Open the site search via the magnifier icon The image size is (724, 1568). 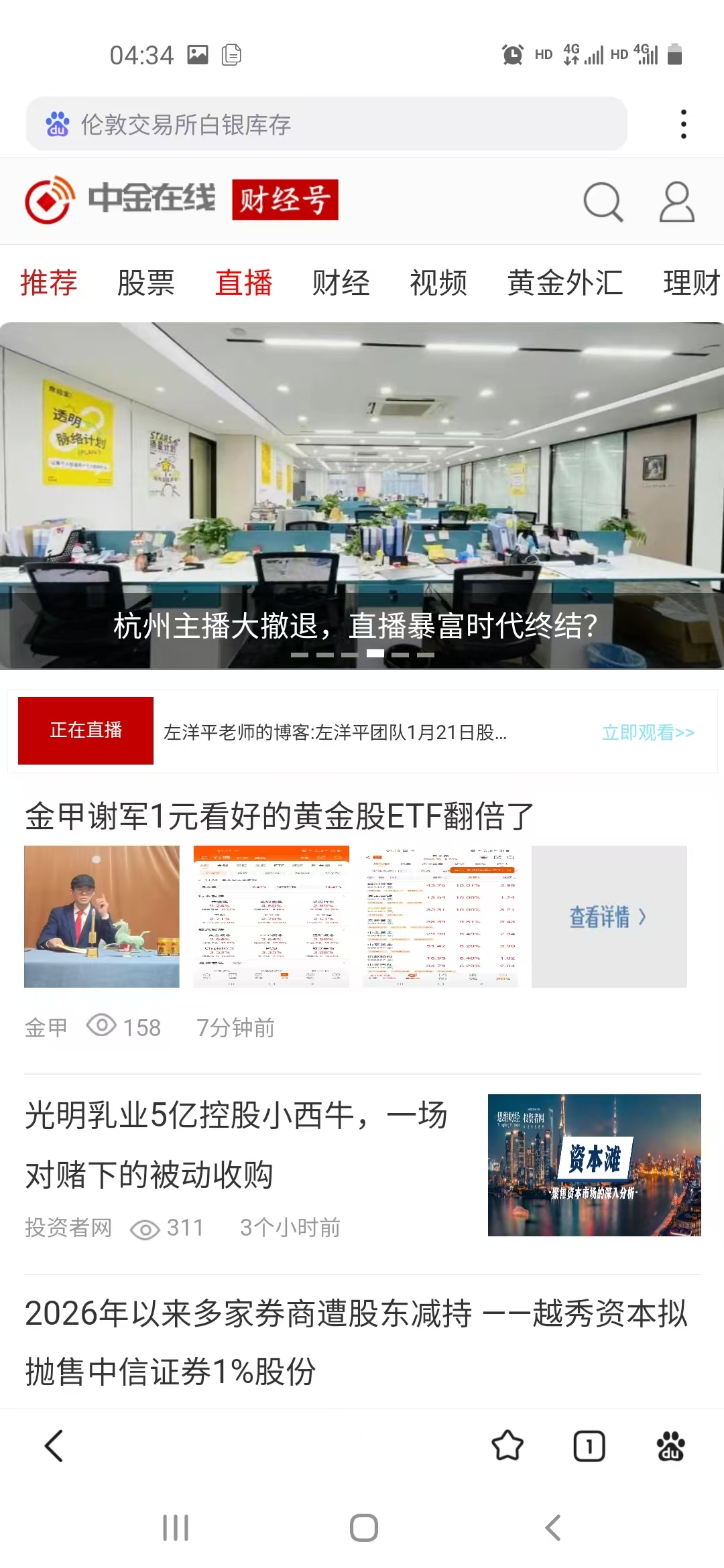[x=602, y=203]
